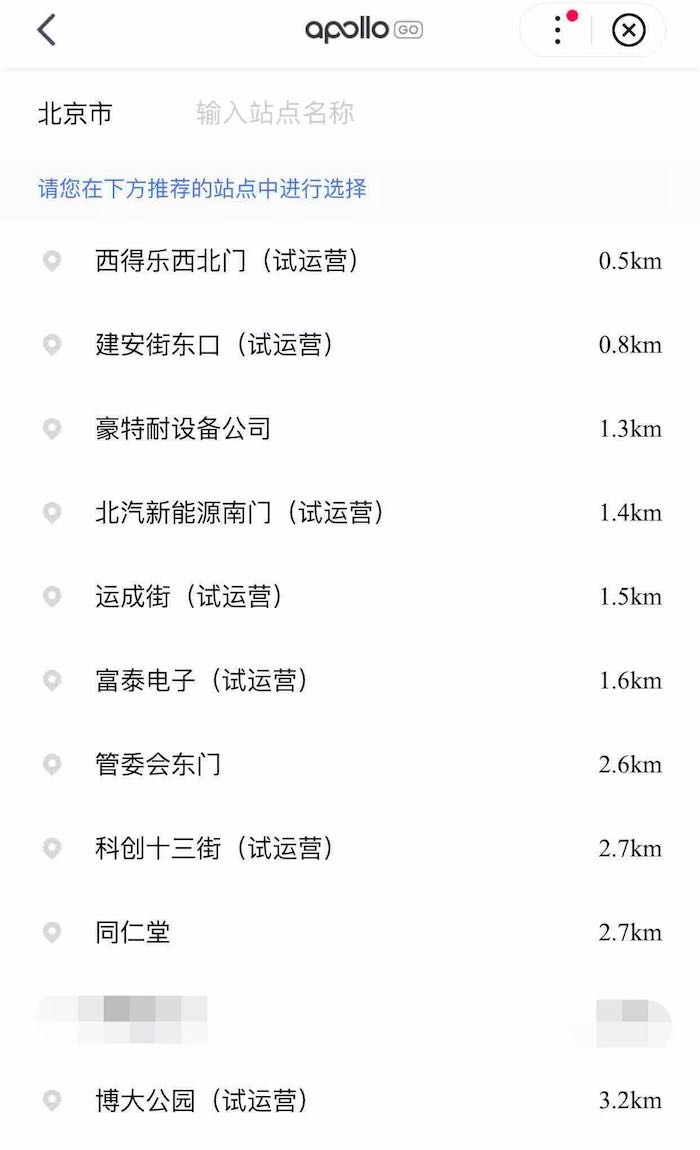
Task: Pick the 管委会东门 station
Action: pyautogui.click(x=350, y=764)
